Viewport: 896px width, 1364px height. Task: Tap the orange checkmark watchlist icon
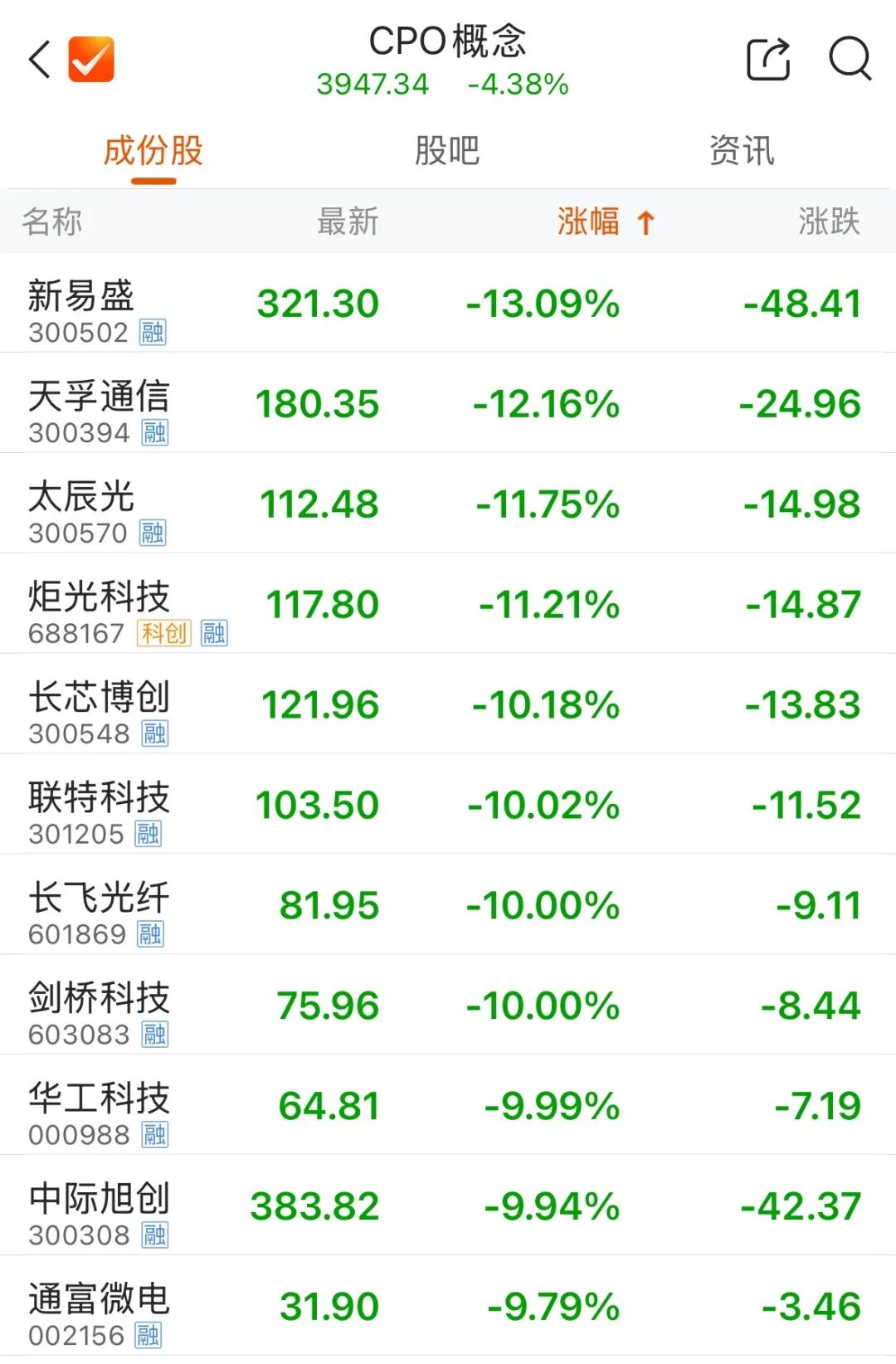pos(91,60)
